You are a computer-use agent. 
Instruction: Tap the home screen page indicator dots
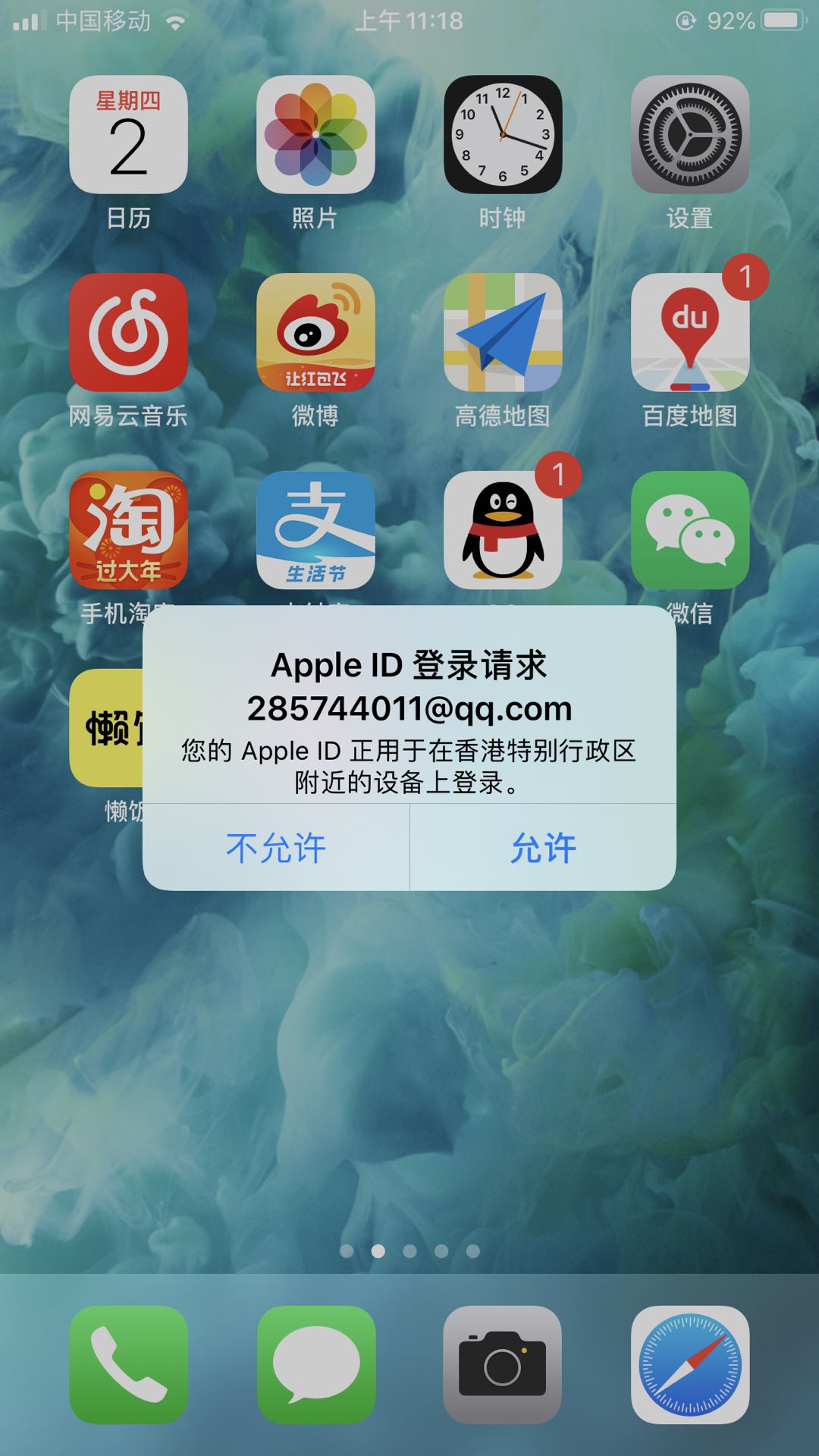click(x=409, y=1250)
